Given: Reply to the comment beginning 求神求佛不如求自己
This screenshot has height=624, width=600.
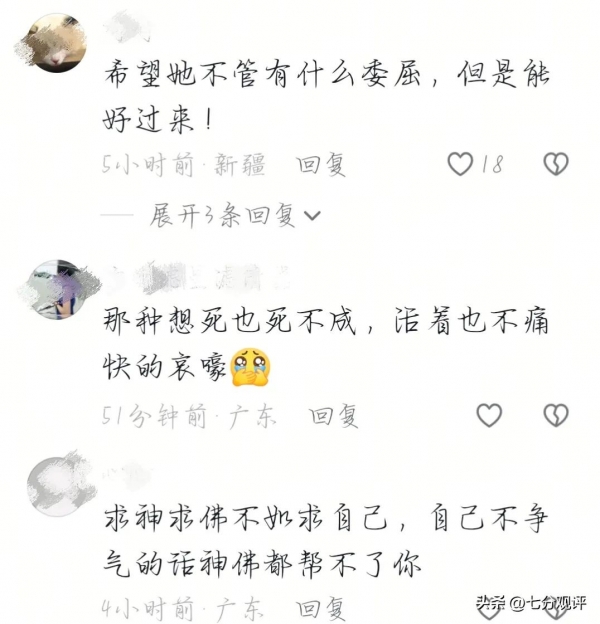Looking at the screenshot, I should coord(322,607).
